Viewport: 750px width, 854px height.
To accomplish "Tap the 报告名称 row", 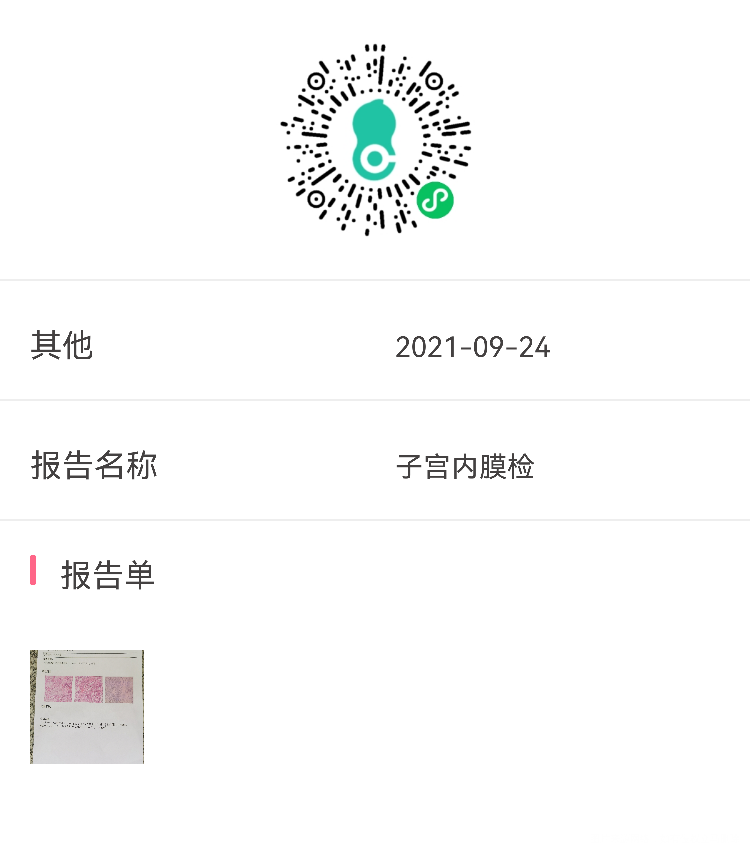I will [375, 466].
